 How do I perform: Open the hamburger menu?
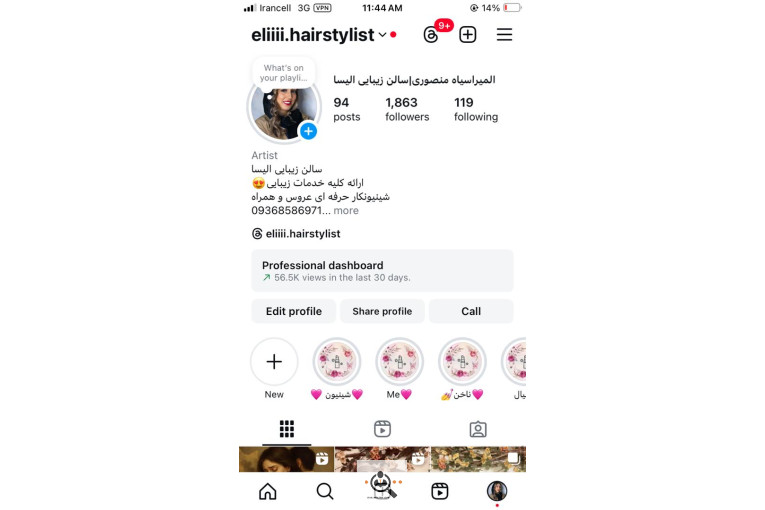click(x=504, y=35)
